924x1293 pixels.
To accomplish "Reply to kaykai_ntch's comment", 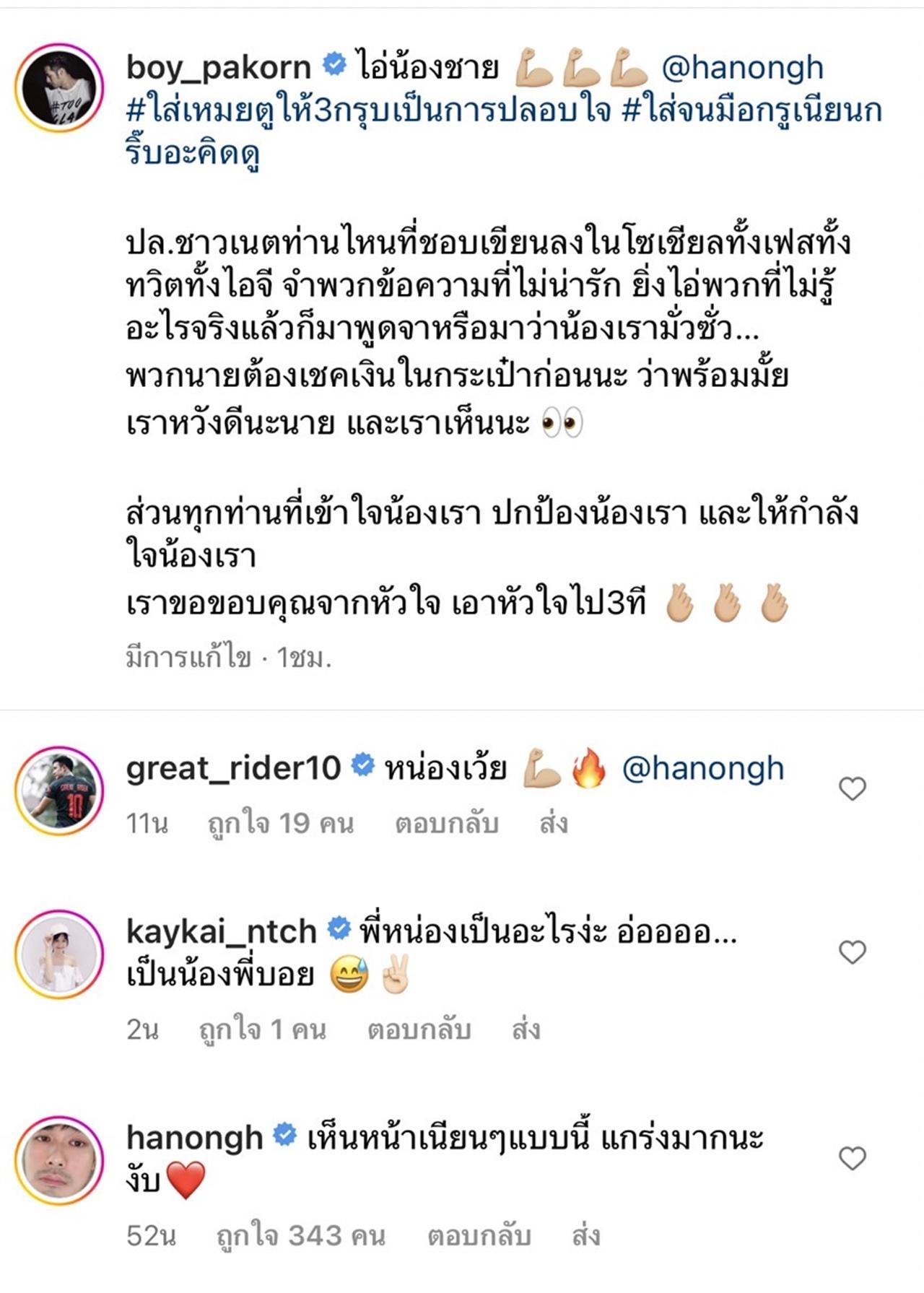I will coord(419,1029).
